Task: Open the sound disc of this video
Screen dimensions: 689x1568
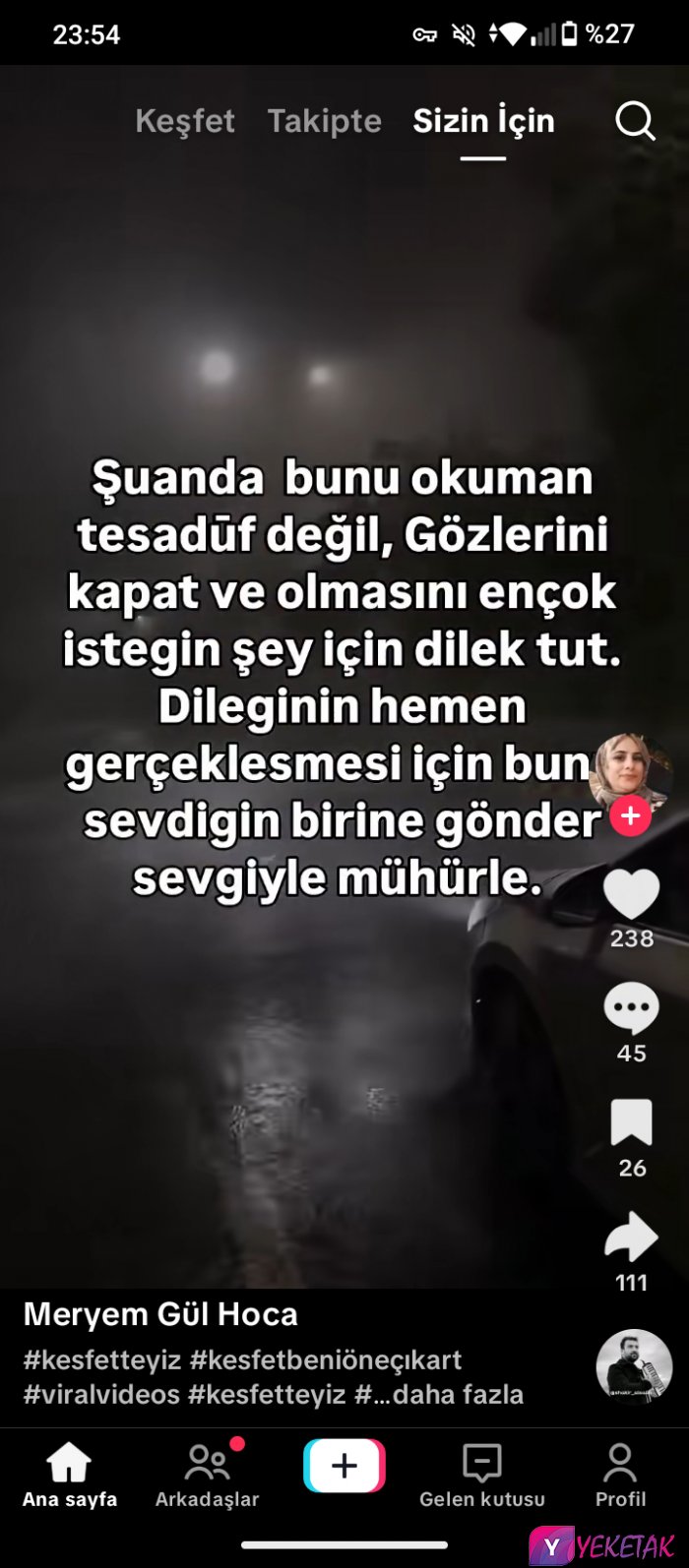Action: click(x=634, y=1366)
